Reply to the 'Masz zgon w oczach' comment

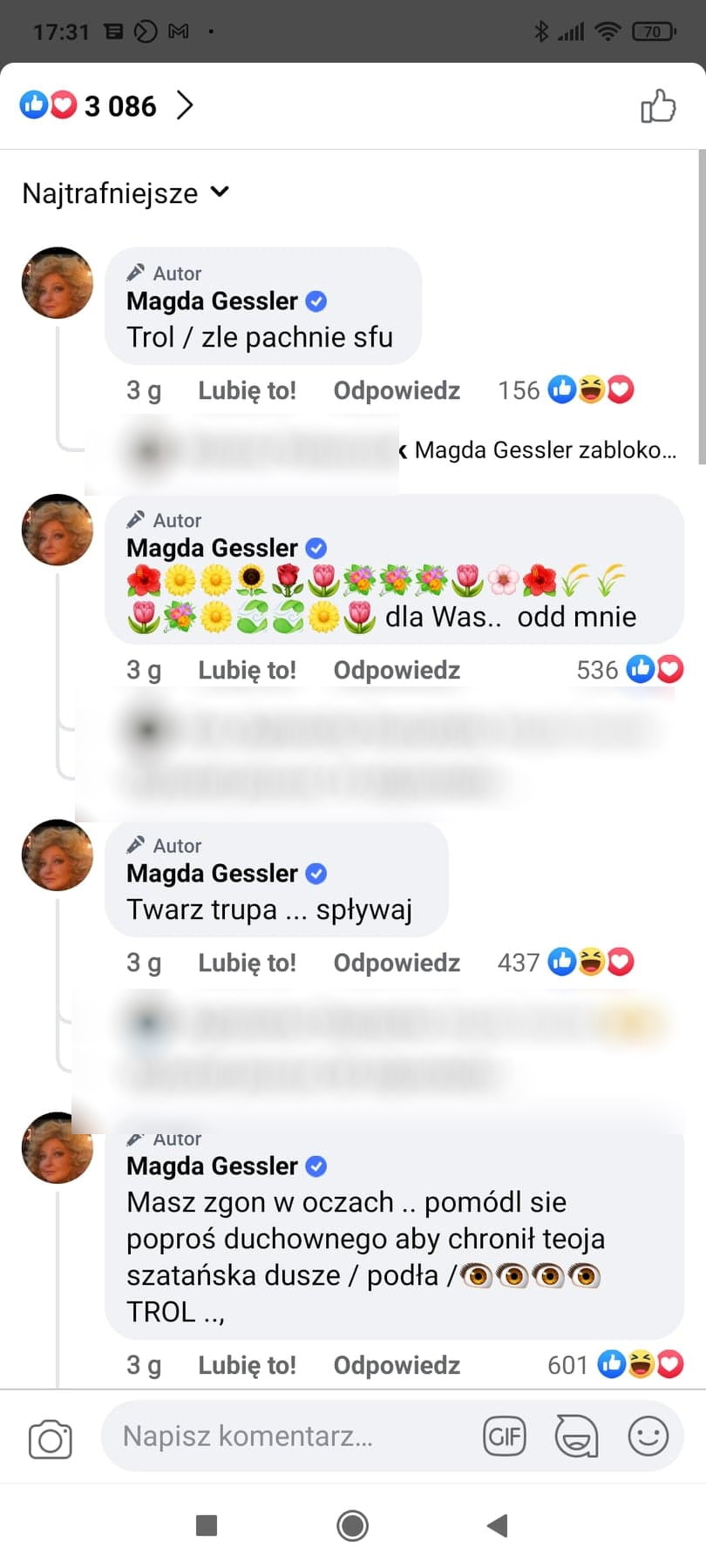(x=397, y=1365)
